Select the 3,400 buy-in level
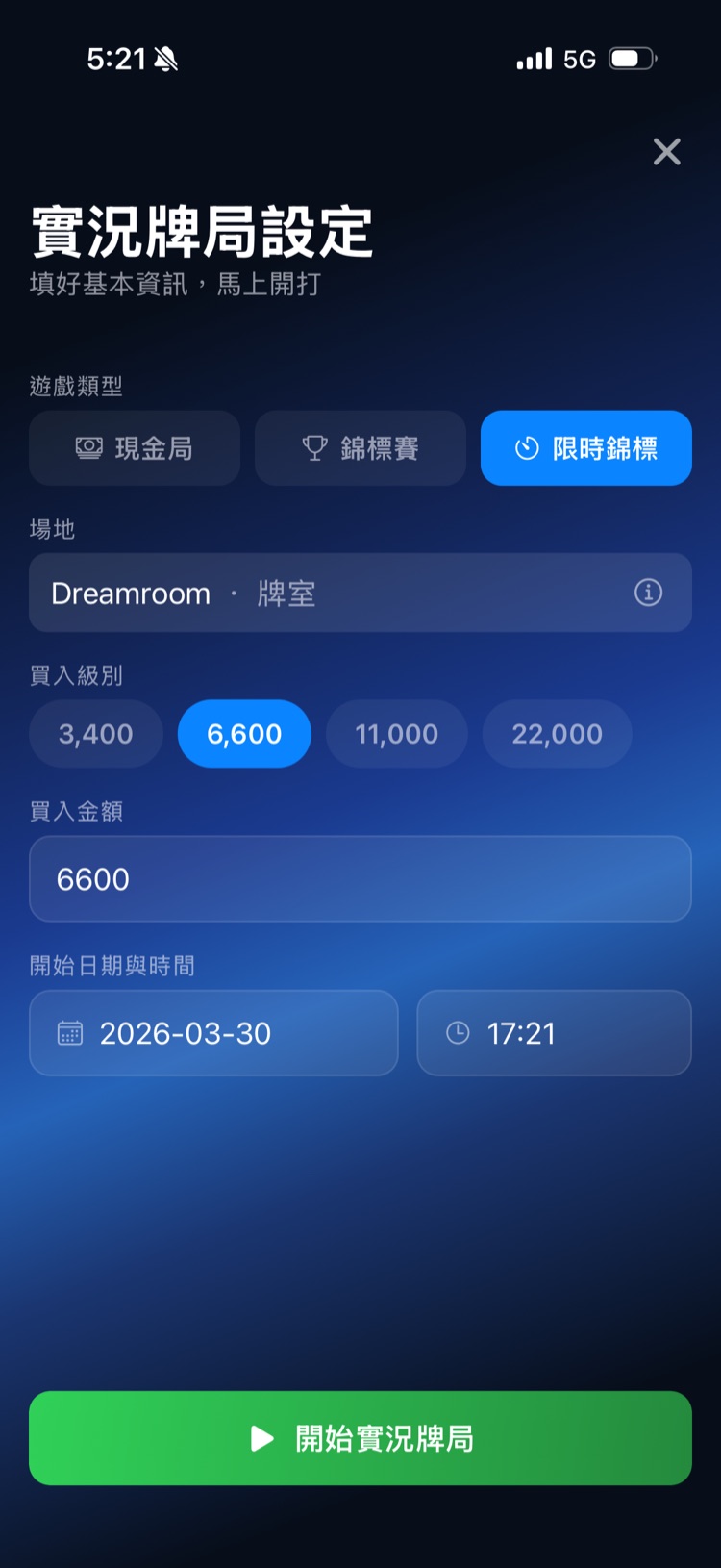Image resolution: width=721 pixels, height=1568 pixels. click(x=95, y=734)
